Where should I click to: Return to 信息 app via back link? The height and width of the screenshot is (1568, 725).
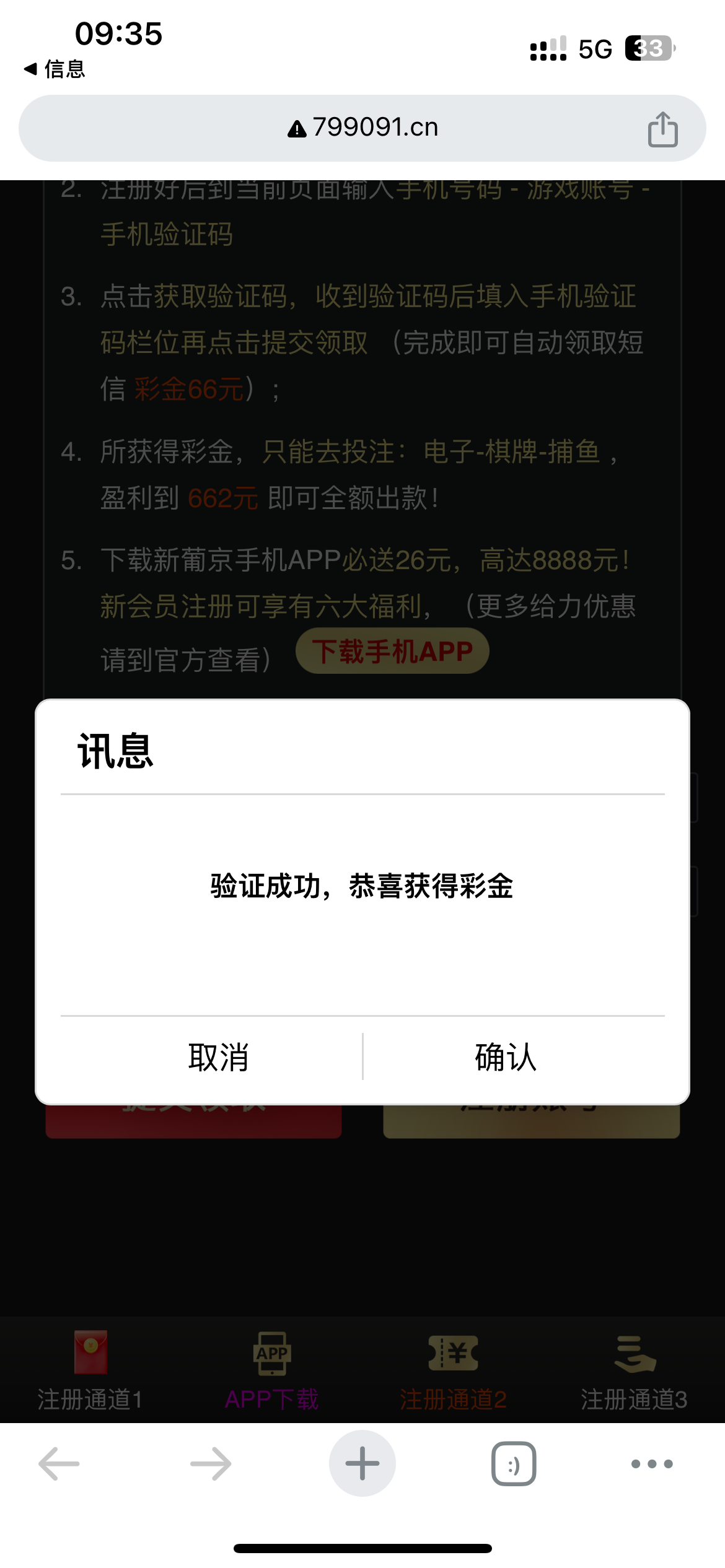55,69
